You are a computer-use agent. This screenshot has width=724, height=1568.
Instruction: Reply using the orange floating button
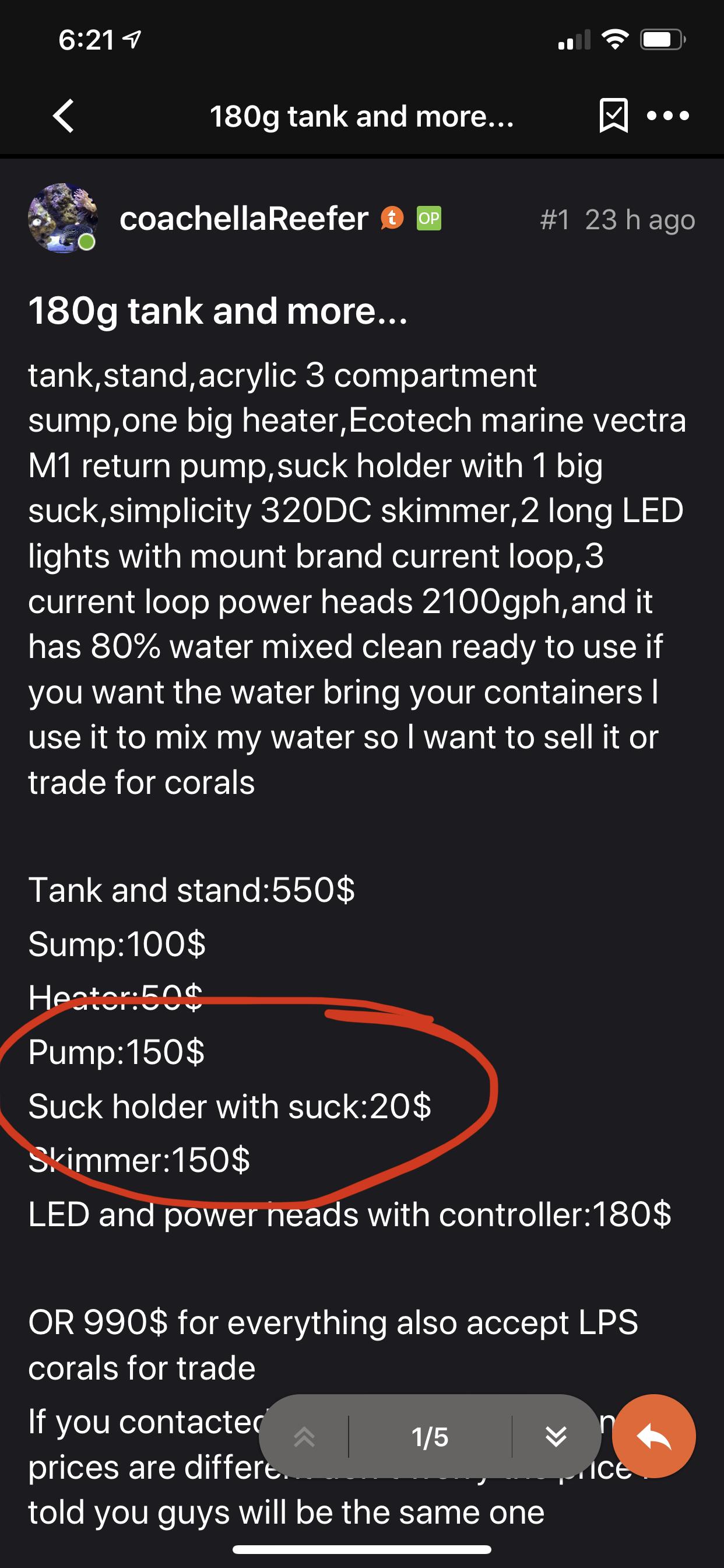653,1436
